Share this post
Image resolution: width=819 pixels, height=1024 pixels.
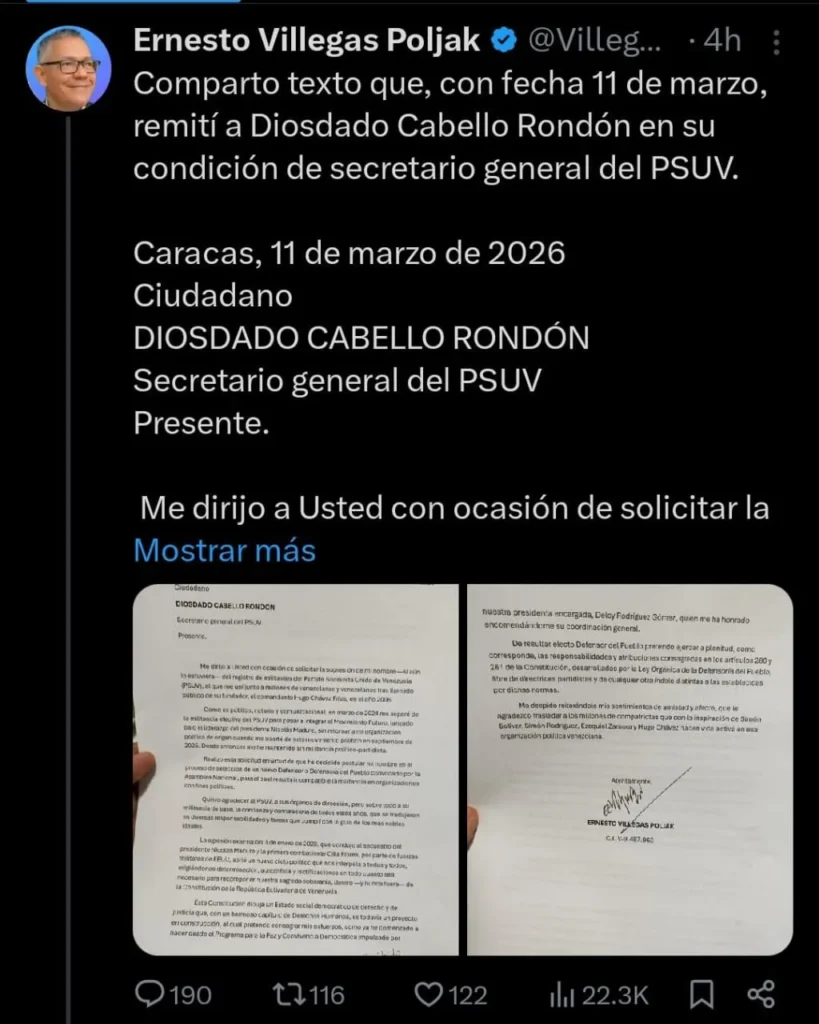[x=761, y=994]
